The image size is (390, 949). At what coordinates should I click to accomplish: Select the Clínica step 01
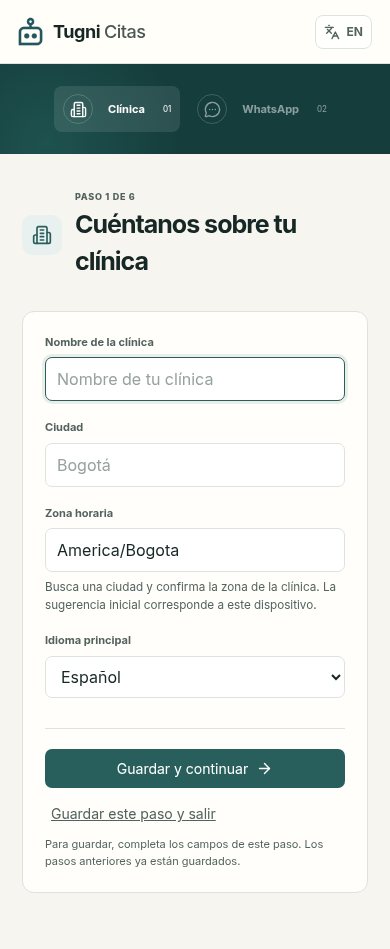coord(117,109)
